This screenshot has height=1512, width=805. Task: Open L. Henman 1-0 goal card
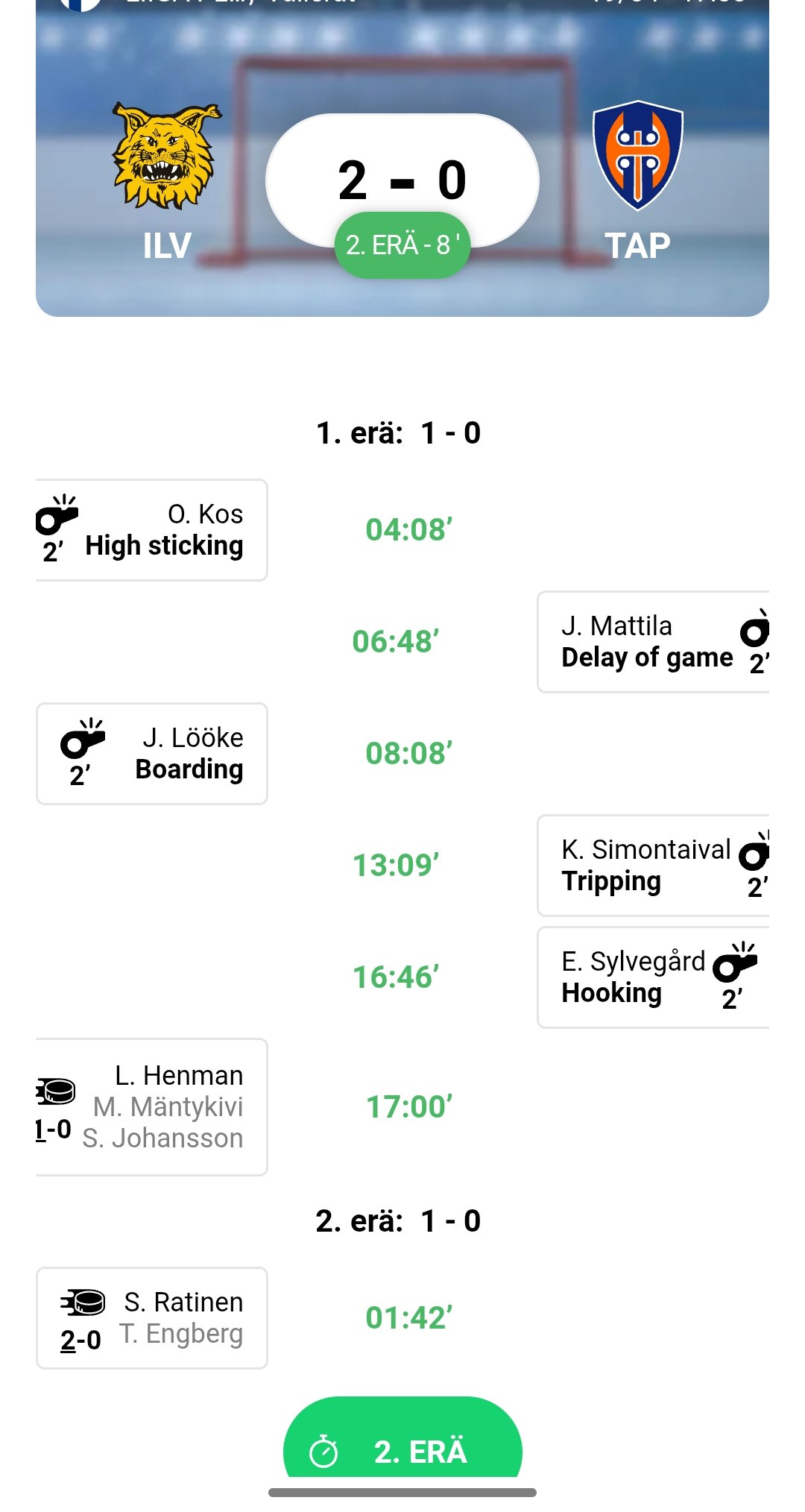click(151, 1107)
